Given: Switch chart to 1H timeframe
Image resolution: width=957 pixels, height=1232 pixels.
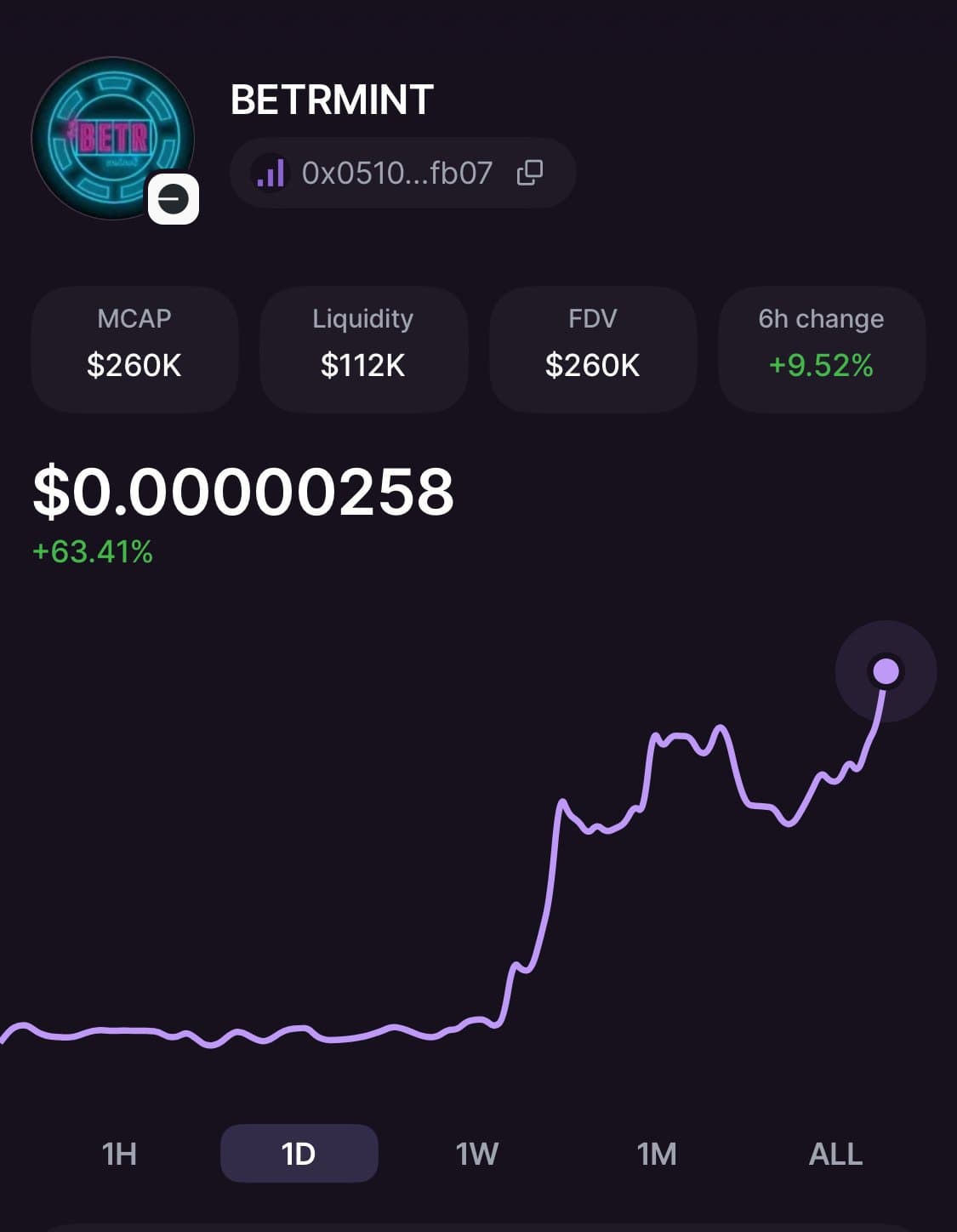Looking at the screenshot, I should tap(119, 1154).
